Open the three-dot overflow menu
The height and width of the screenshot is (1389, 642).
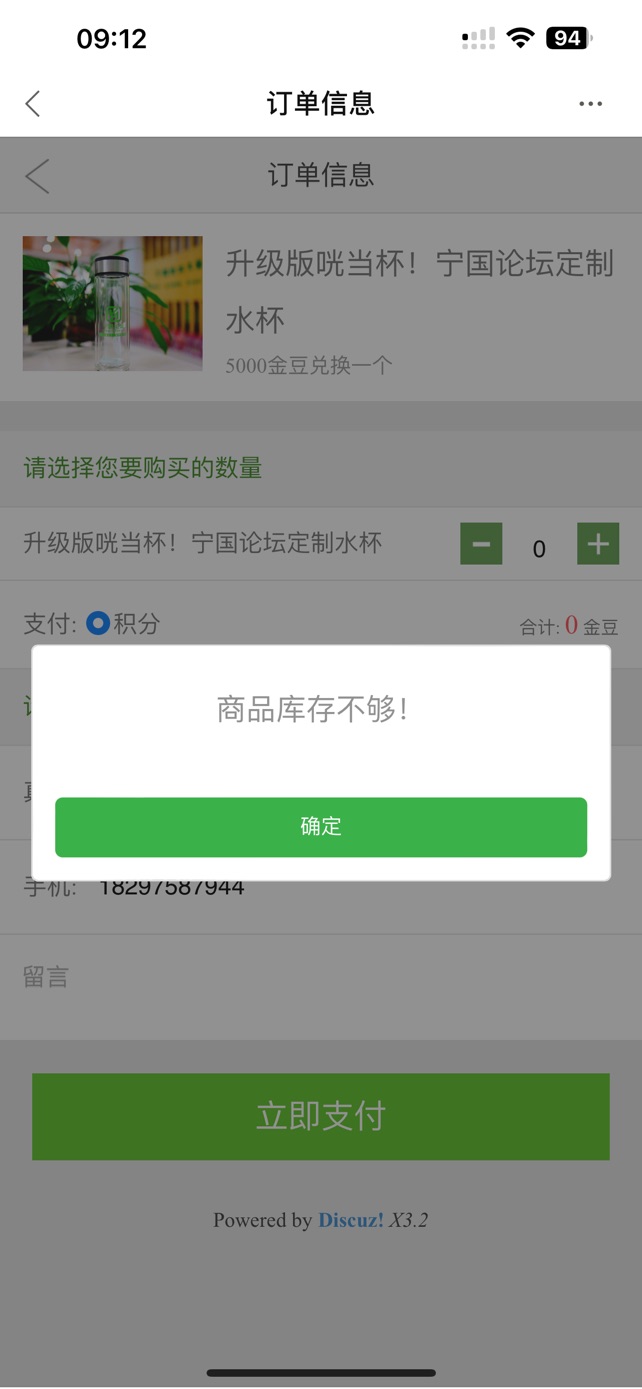point(590,103)
